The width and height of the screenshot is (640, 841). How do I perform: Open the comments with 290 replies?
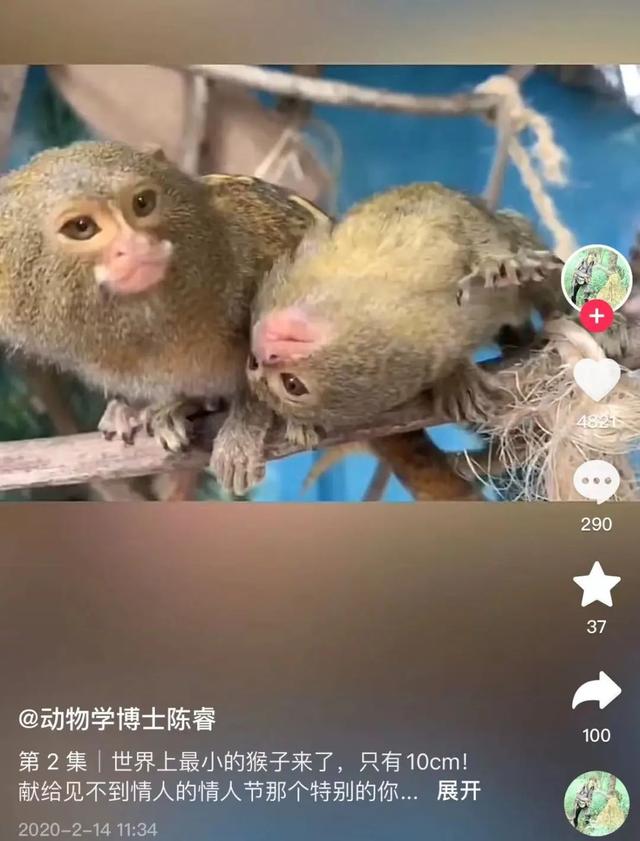click(596, 483)
